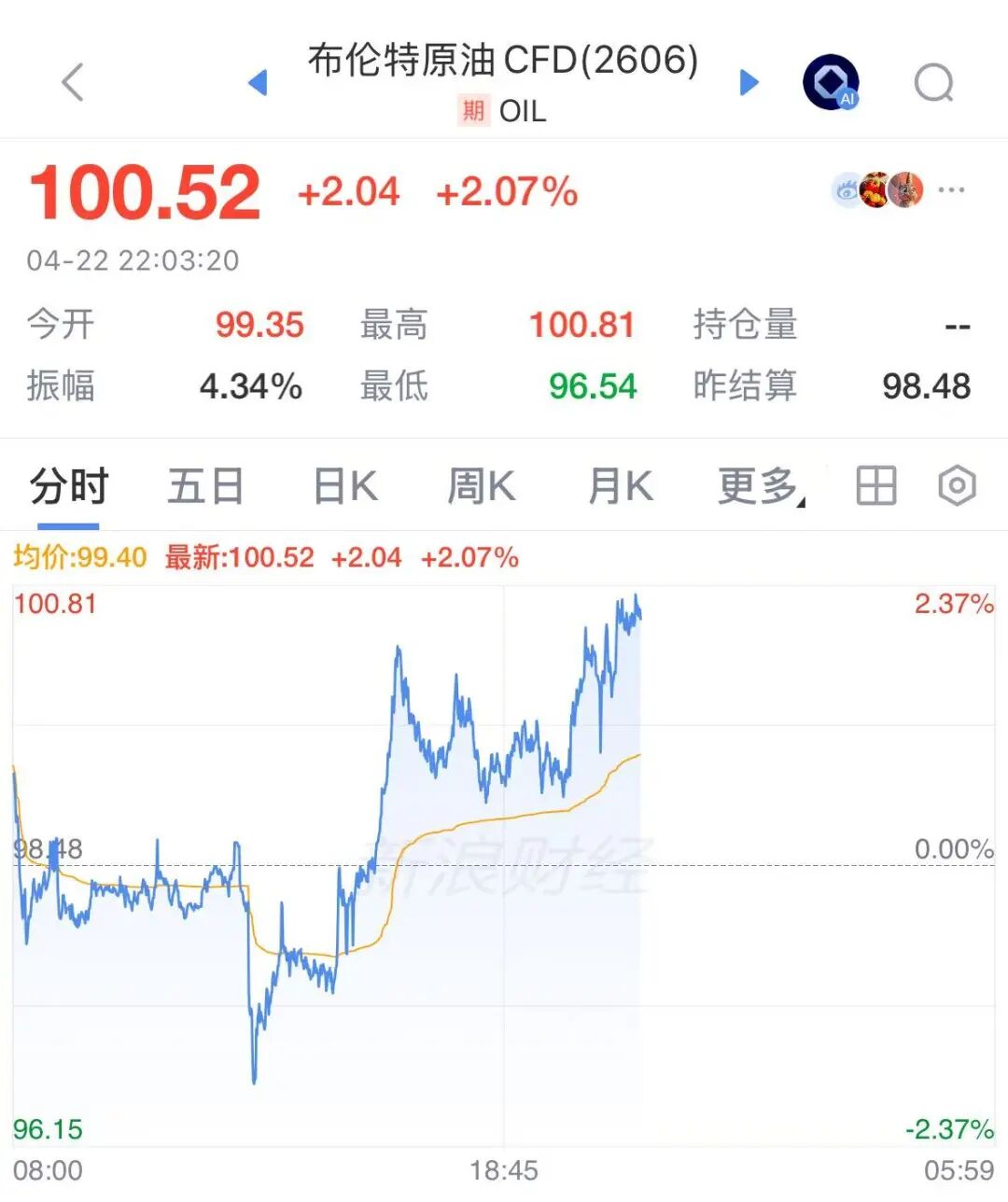Open the AI assistant icon
Viewport: 1008px width, 1202px height.
831,82
